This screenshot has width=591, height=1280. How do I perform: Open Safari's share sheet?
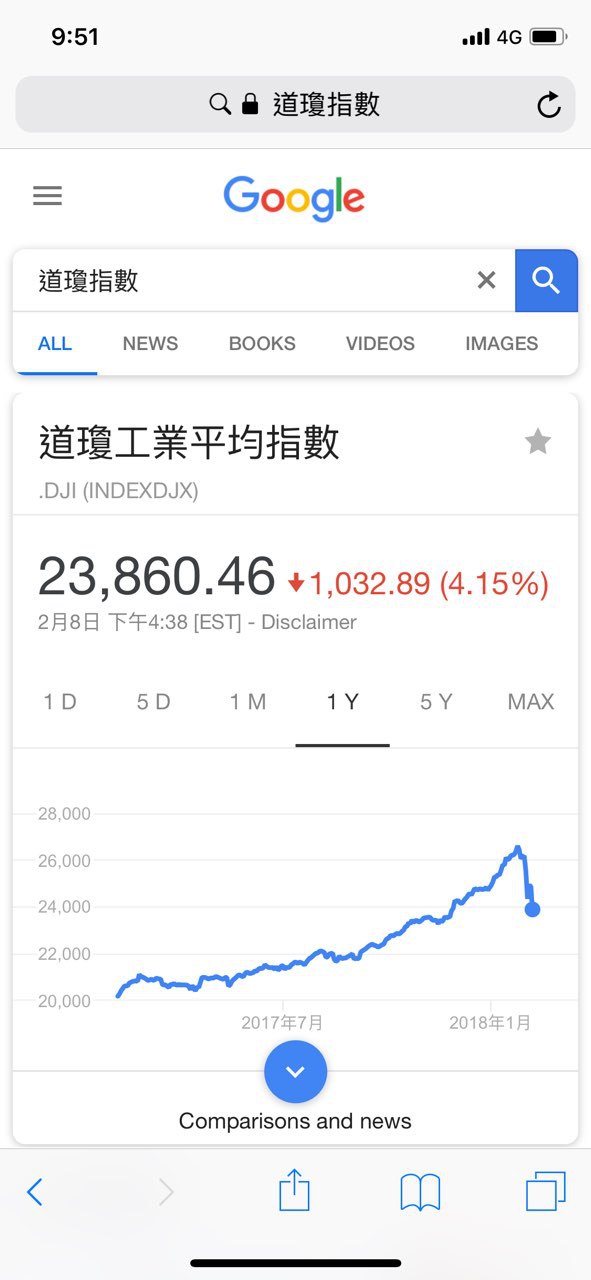click(294, 1191)
